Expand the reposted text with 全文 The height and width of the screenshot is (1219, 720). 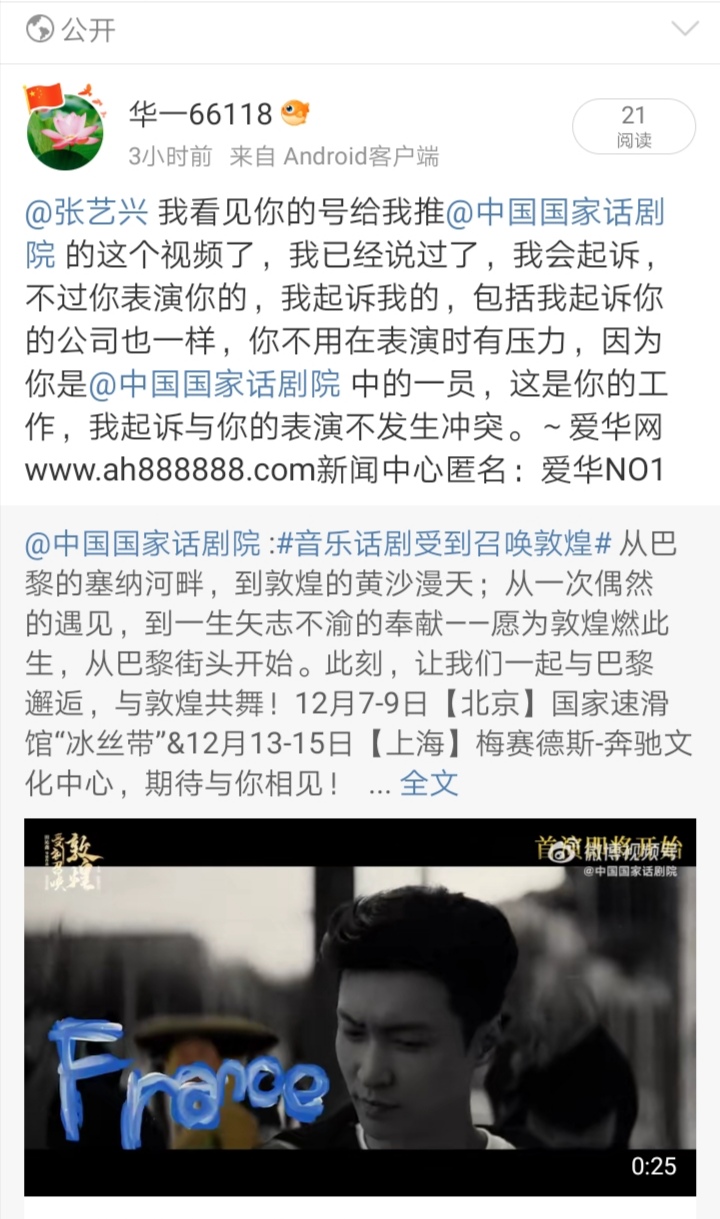click(429, 783)
